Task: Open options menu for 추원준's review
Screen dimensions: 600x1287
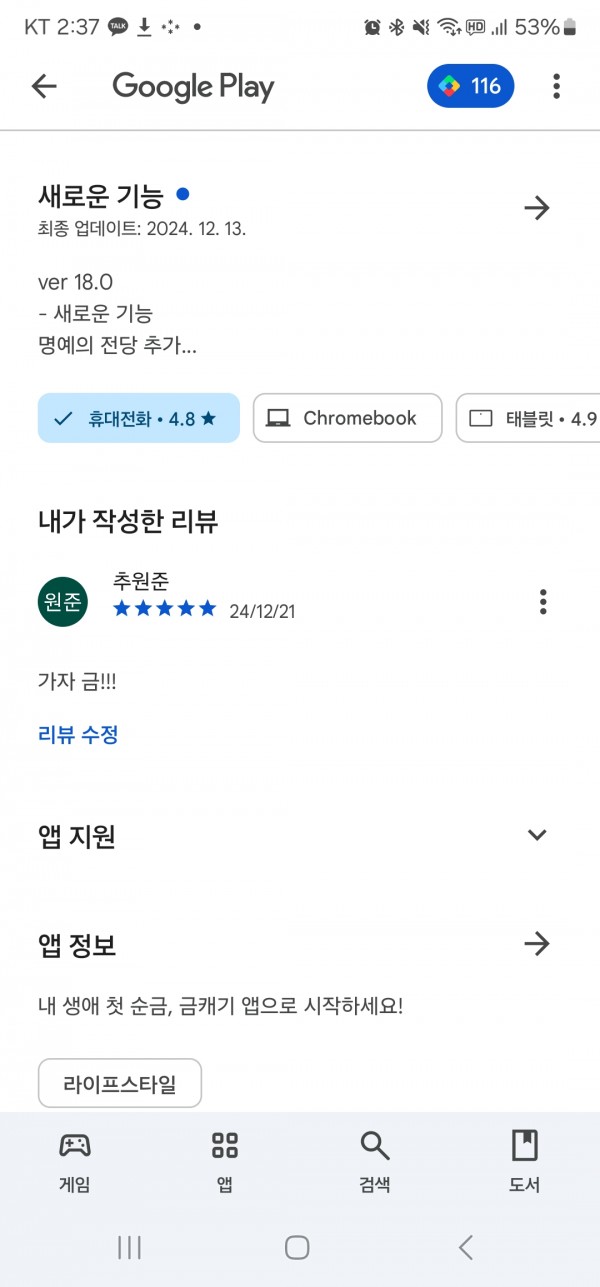Action: point(543,601)
